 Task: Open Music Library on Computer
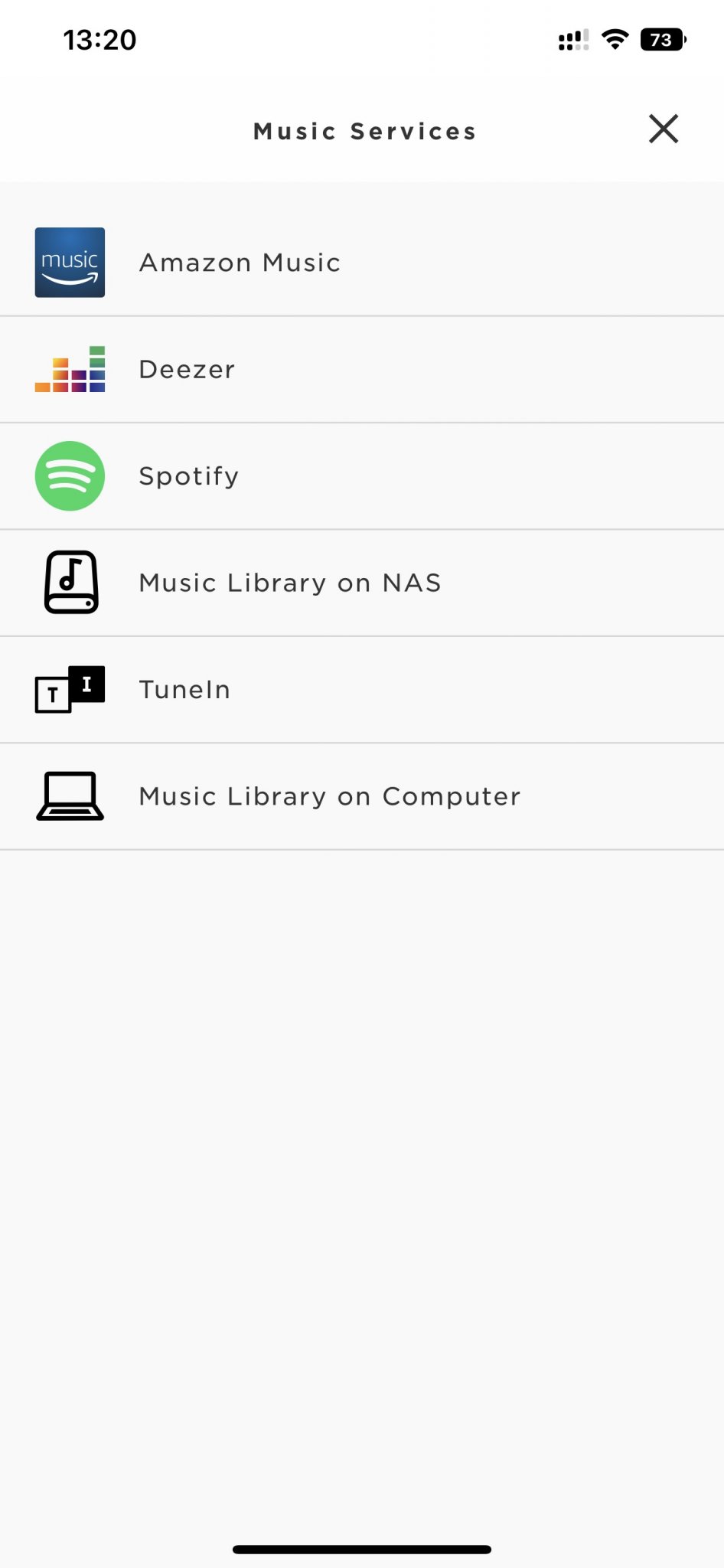[329, 796]
